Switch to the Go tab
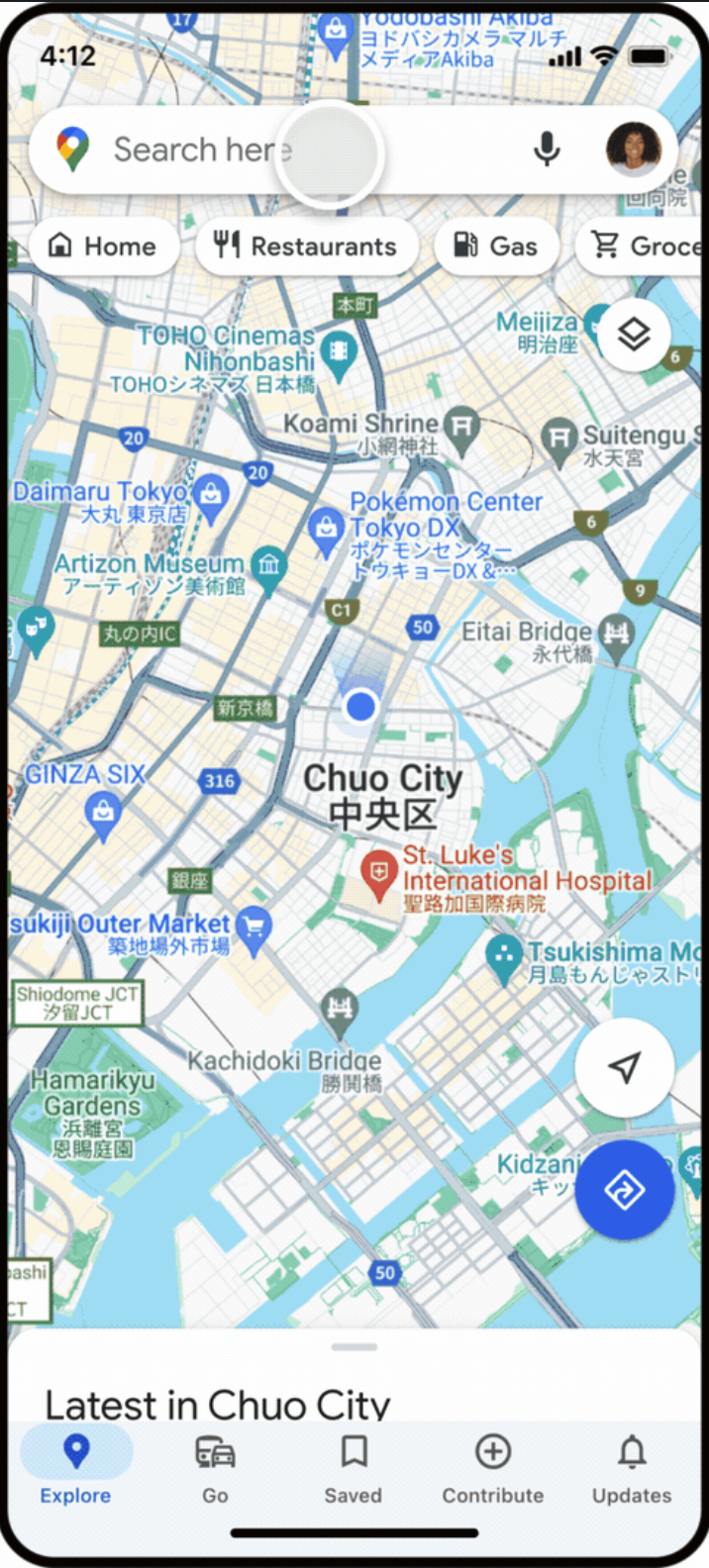The image size is (709, 1568). (215, 1469)
